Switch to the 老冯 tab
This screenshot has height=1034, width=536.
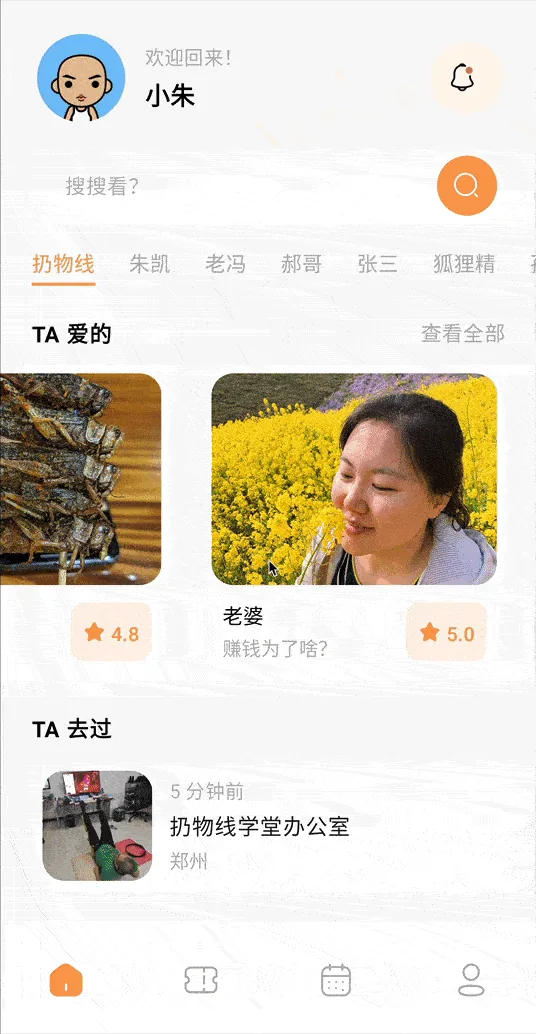click(225, 264)
